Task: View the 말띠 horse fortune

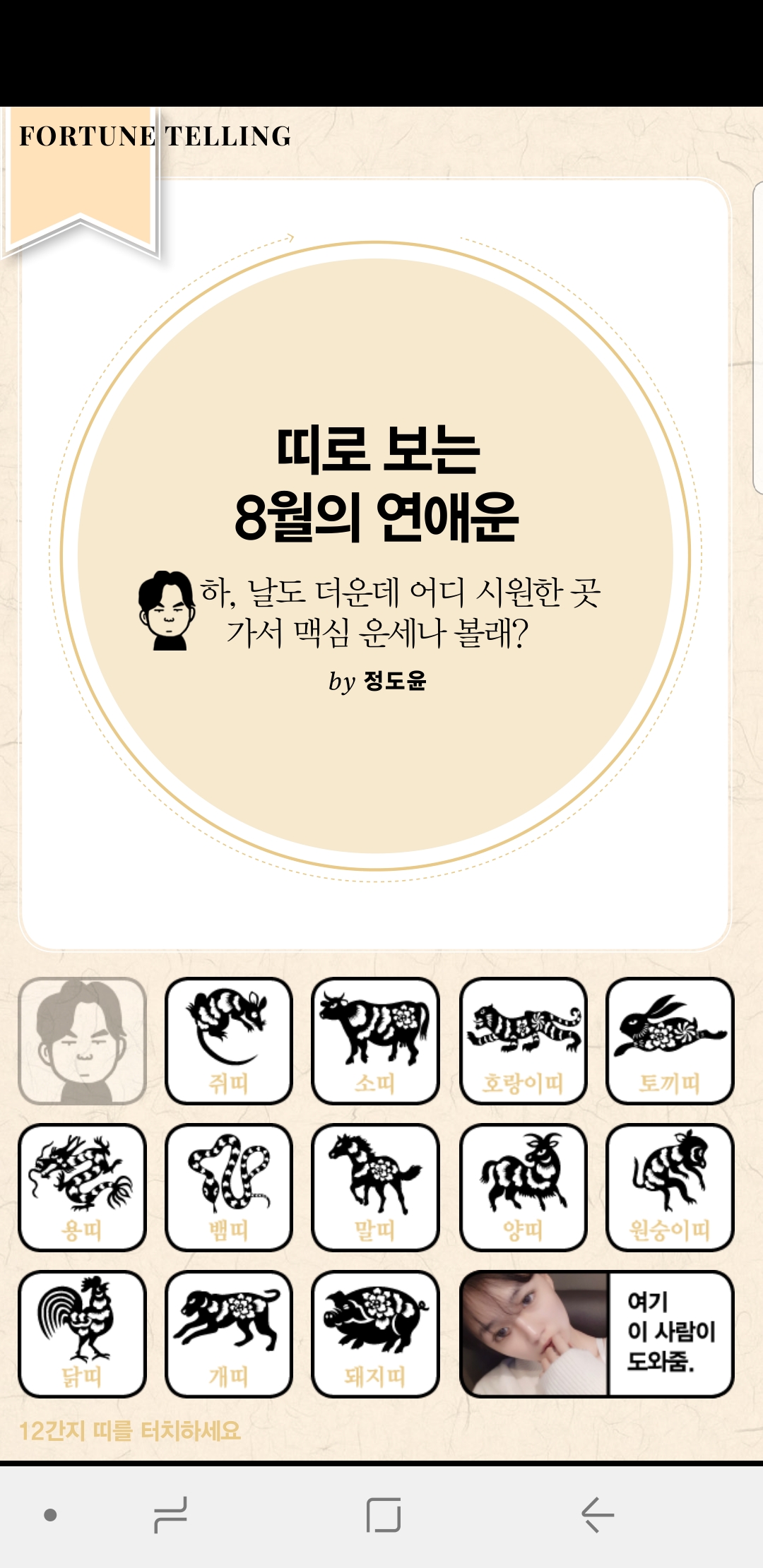Action: pos(376,1187)
